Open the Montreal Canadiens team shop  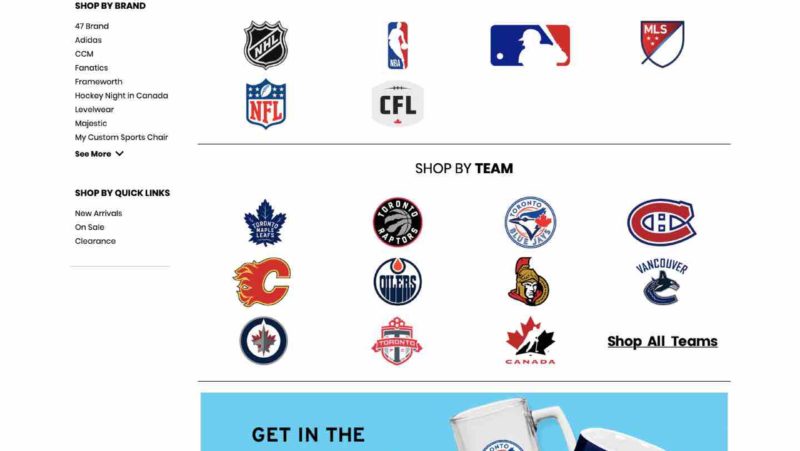tap(661, 222)
